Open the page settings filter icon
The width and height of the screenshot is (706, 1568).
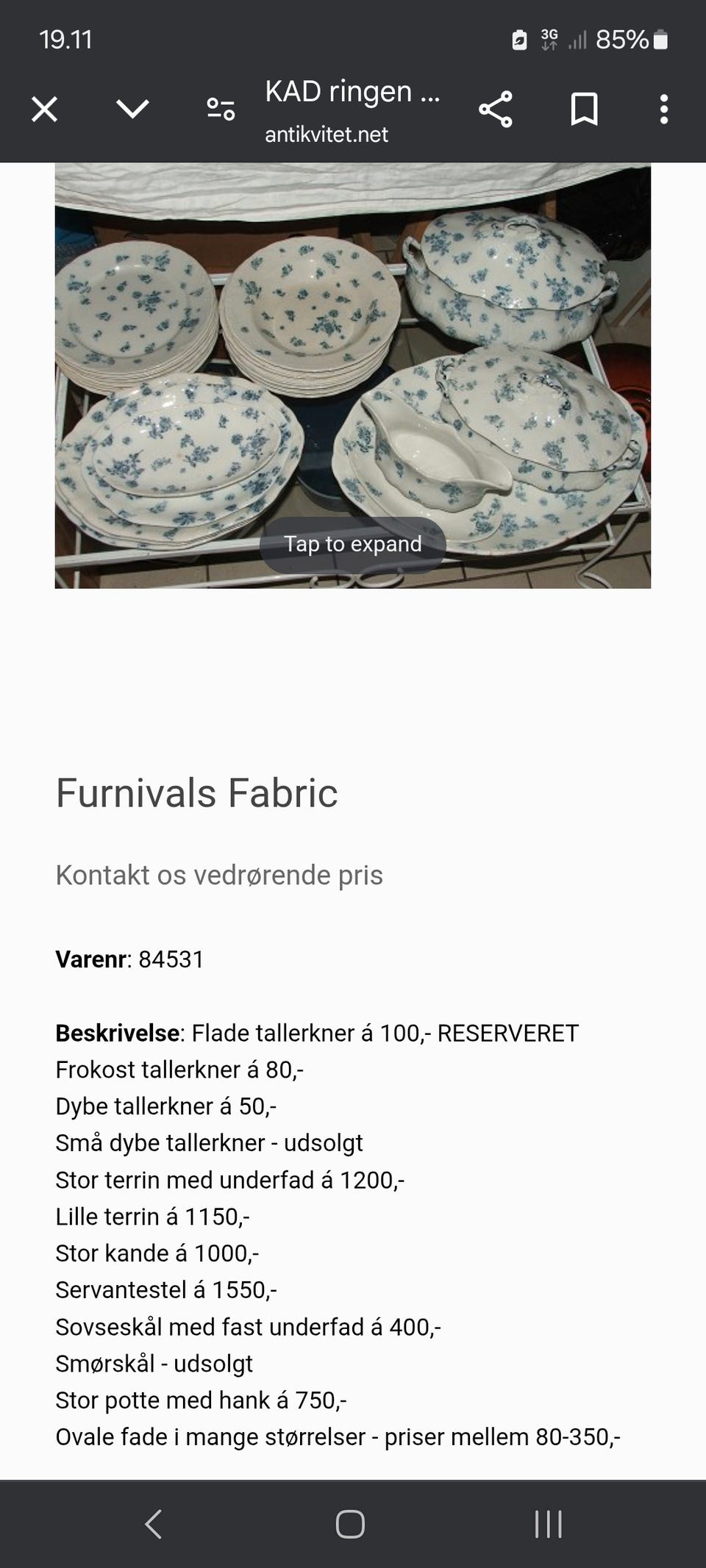[x=220, y=109]
